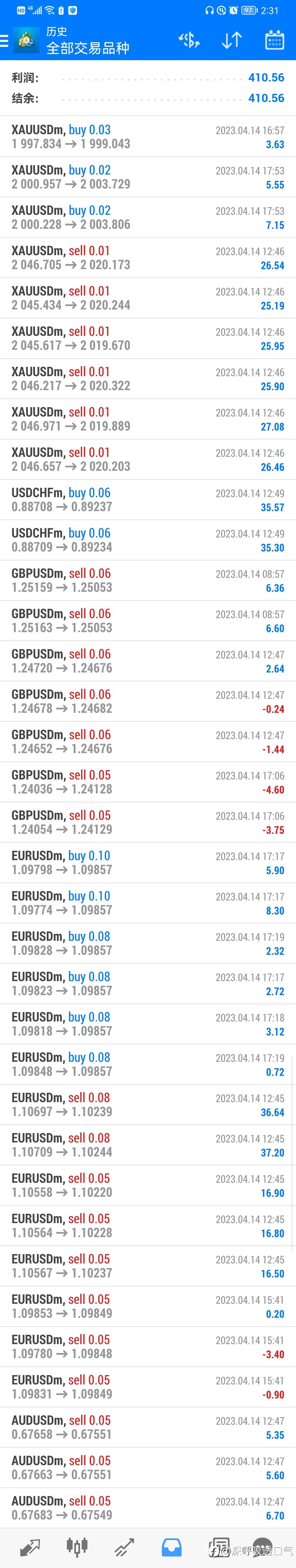Screen dimensions: 296x1568
Task: Expand AUDUSDm sell trade with 6.70 profit
Action: [x=148, y=1508]
